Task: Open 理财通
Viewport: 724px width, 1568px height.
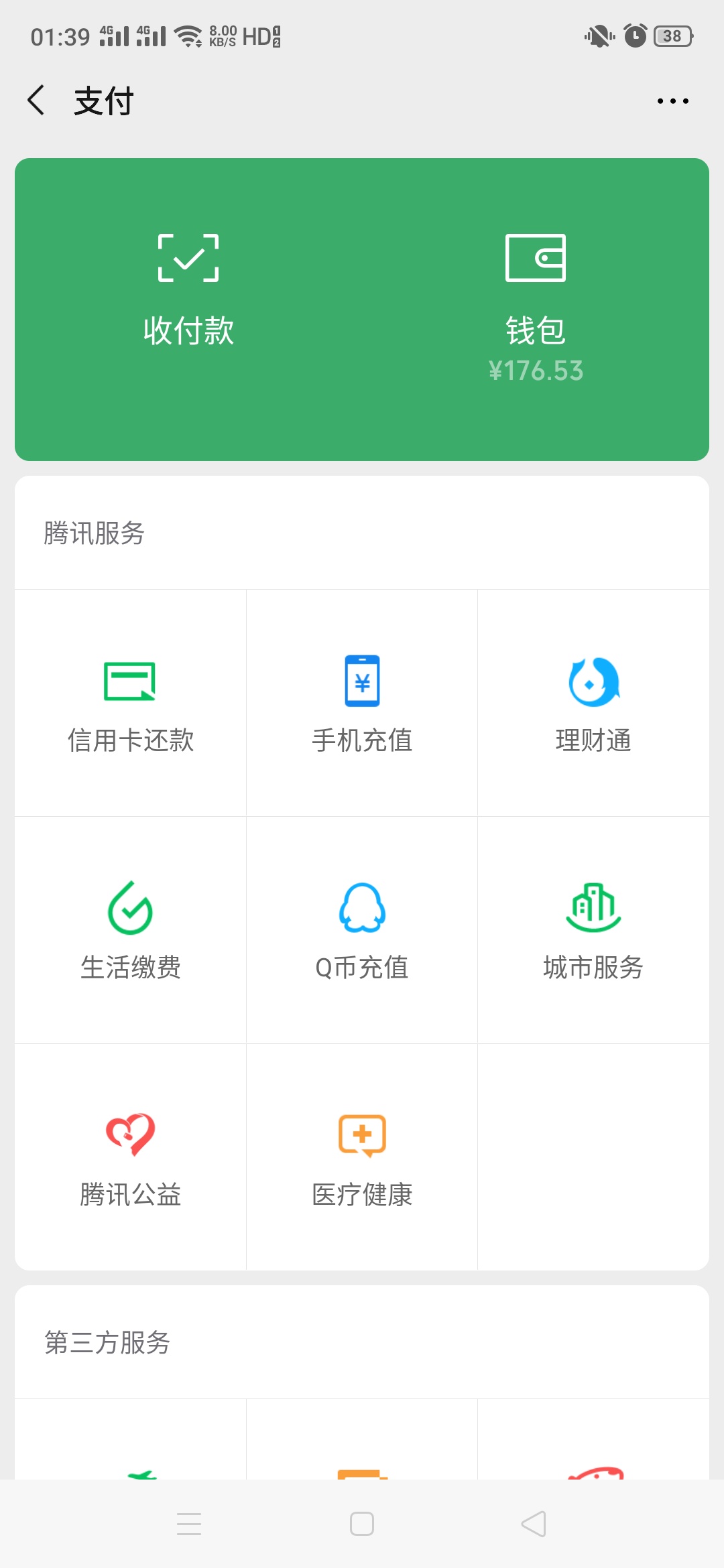Action: [593, 704]
